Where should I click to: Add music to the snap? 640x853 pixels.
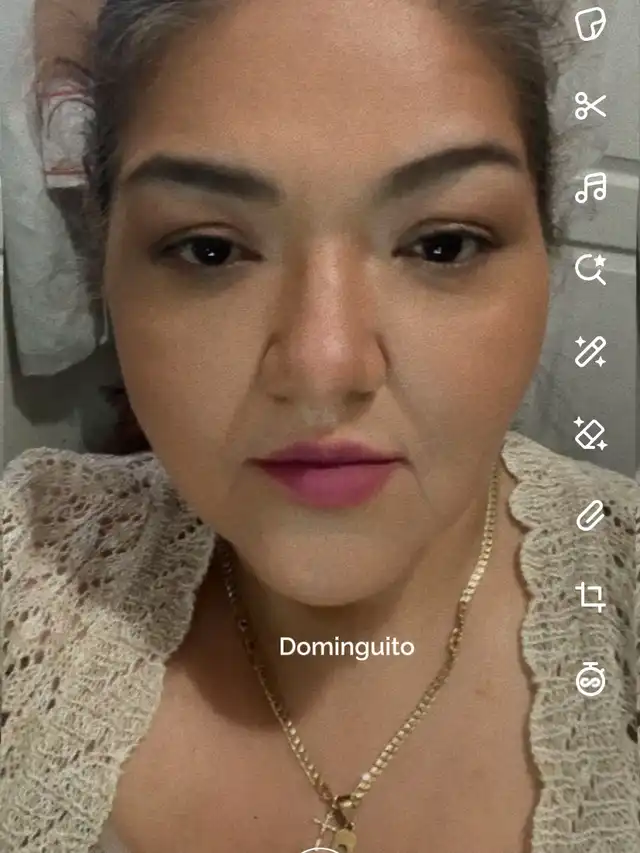pos(590,188)
